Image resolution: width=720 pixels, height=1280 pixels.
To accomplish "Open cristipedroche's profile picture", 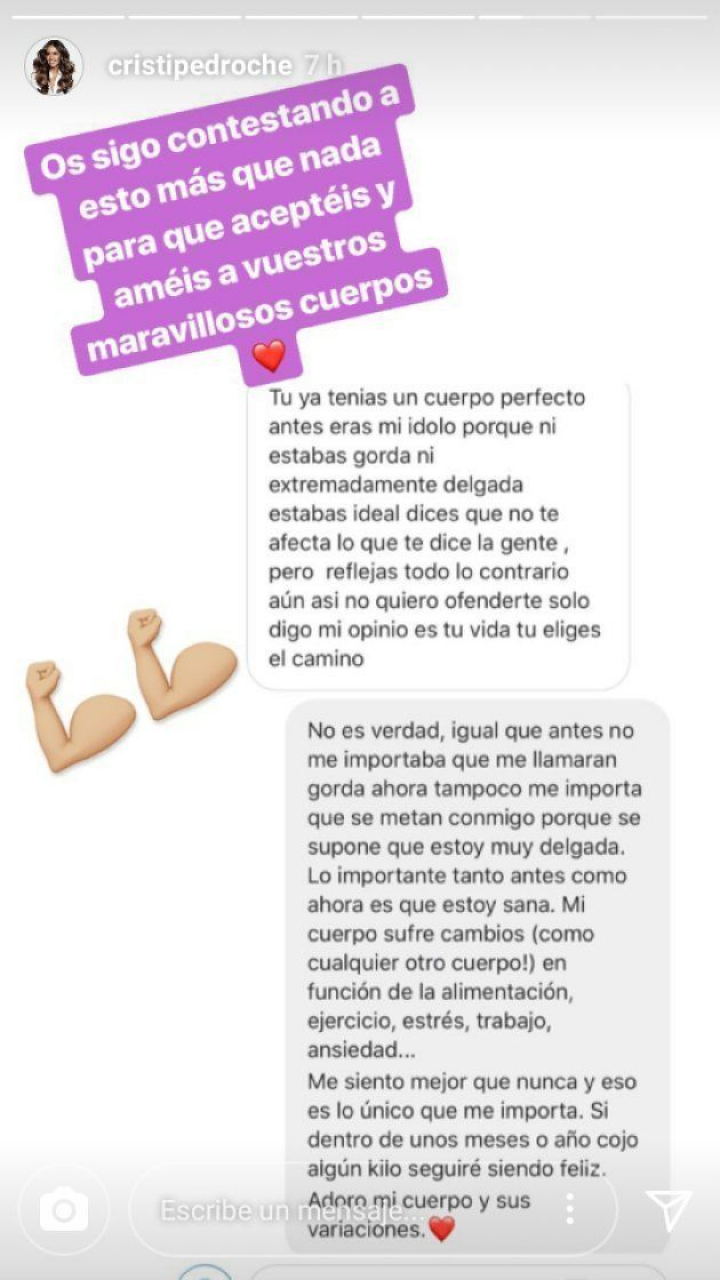I will (54, 67).
